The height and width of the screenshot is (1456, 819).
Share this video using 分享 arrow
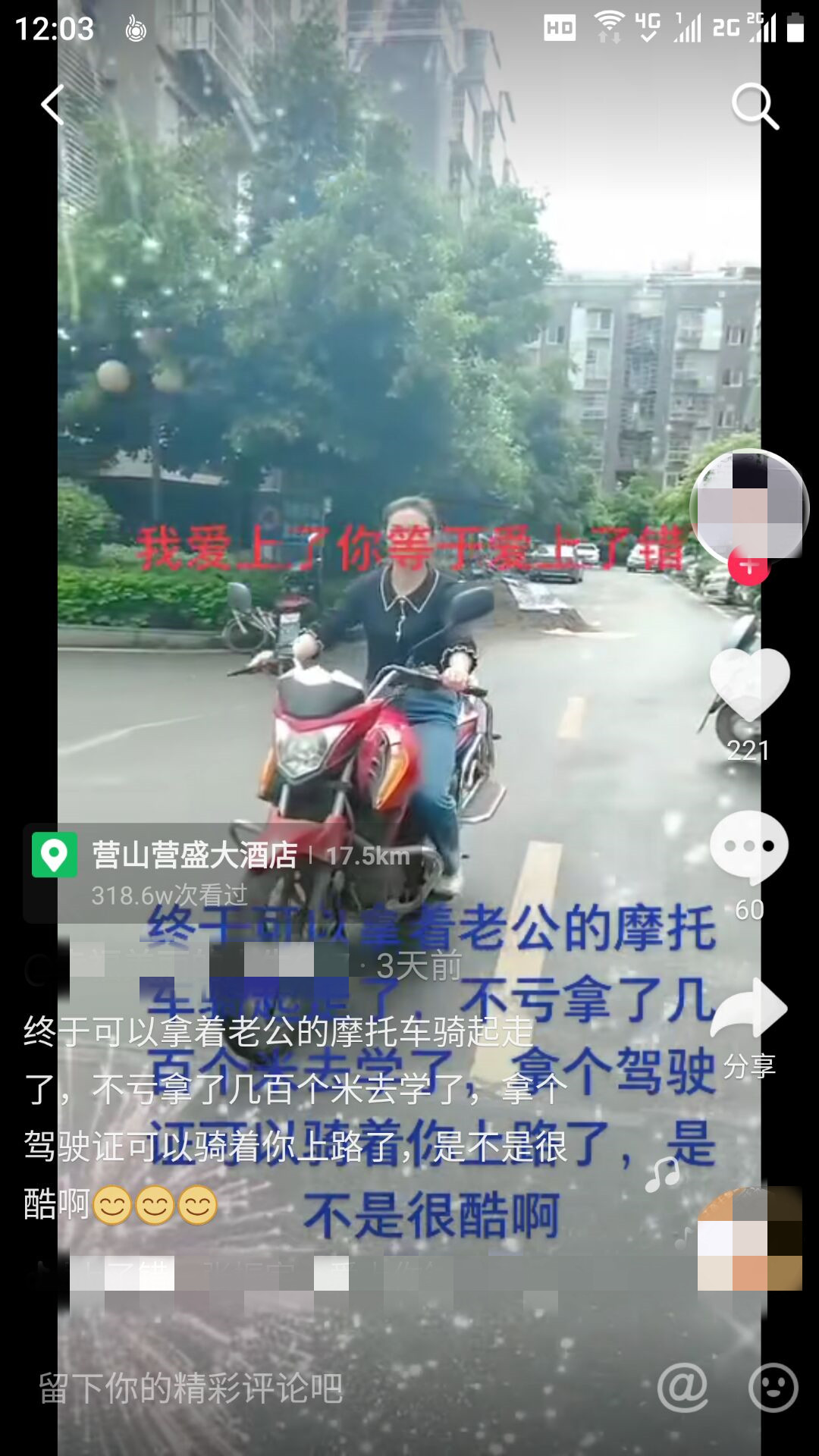tap(749, 1010)
